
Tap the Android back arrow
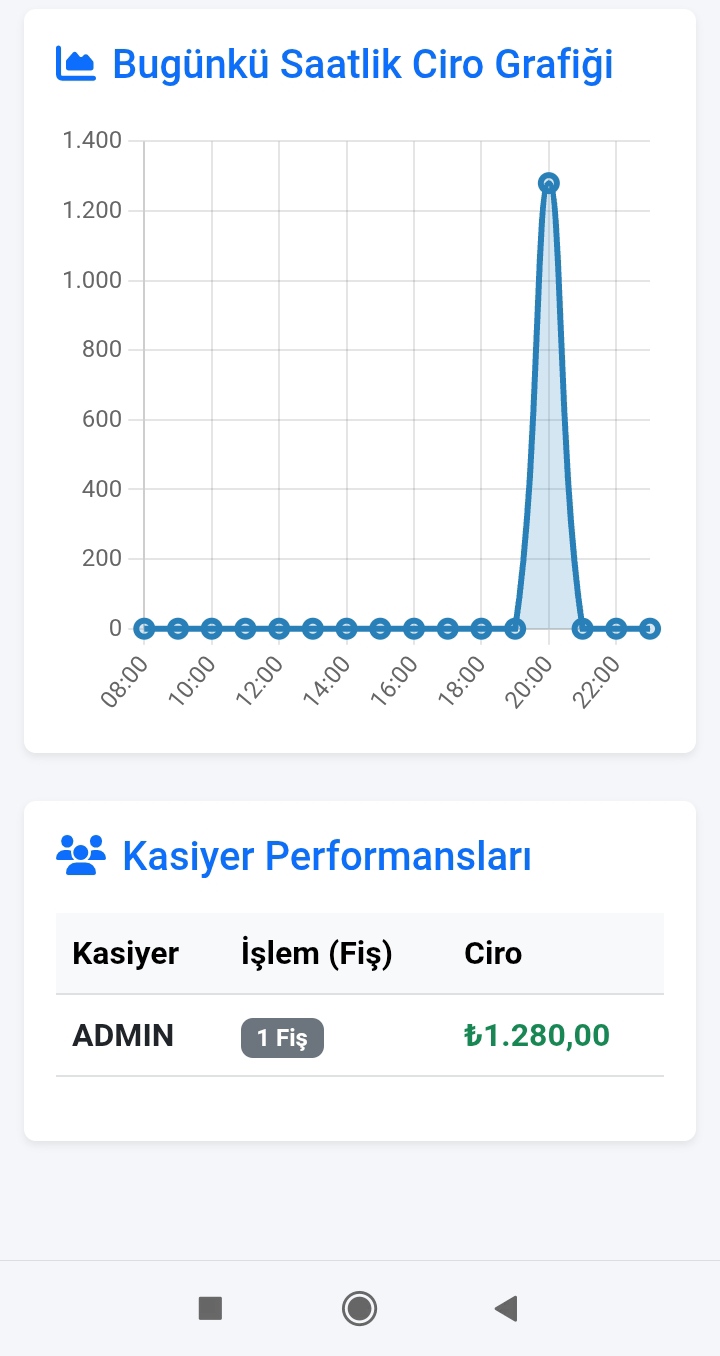(506, 1308)
